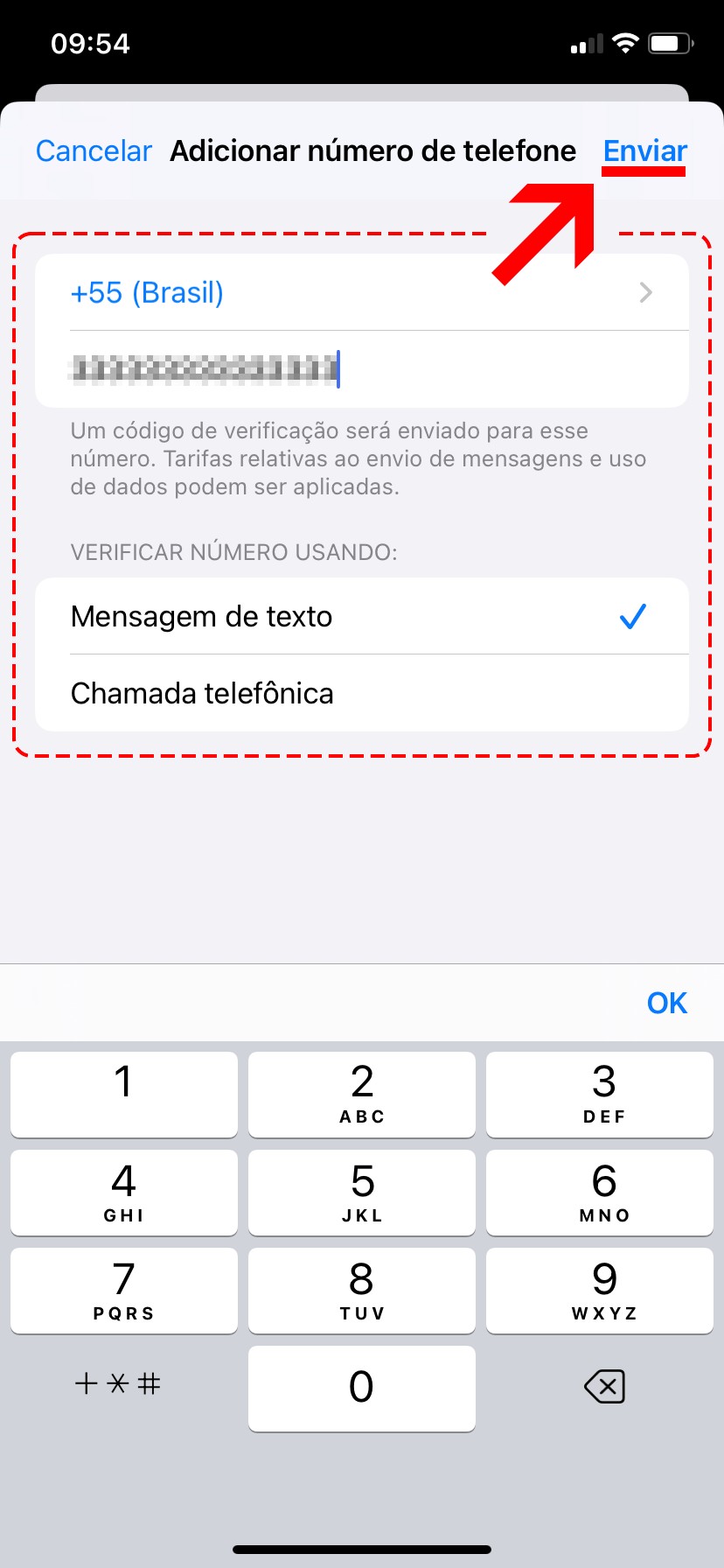Choose Chamada telefônica verification method
Image resolution: width=724 pixels, height=1568 pixels.
(x=361, y=694)
